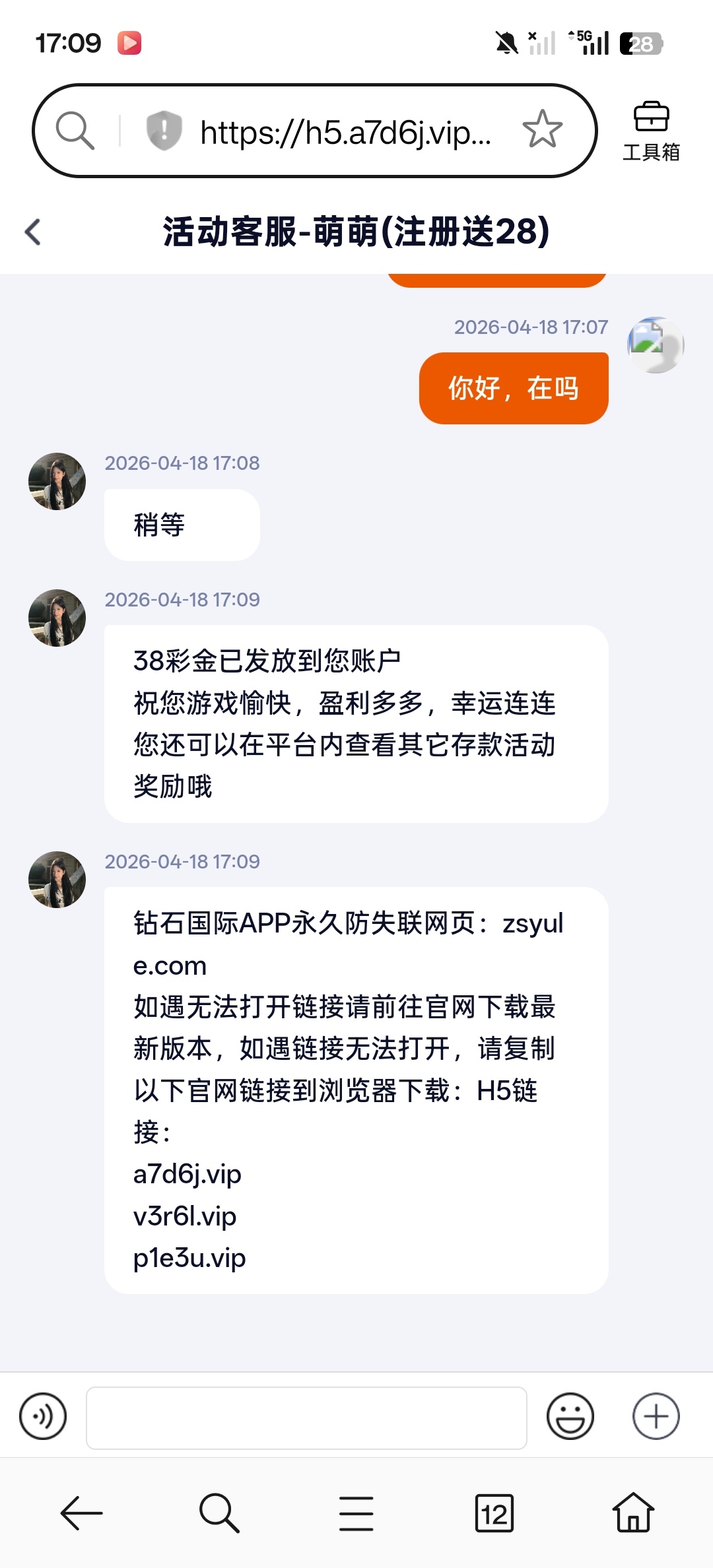Switch to voice input in chat
The image size is (713, 1568).
(x=43, y=1416)
